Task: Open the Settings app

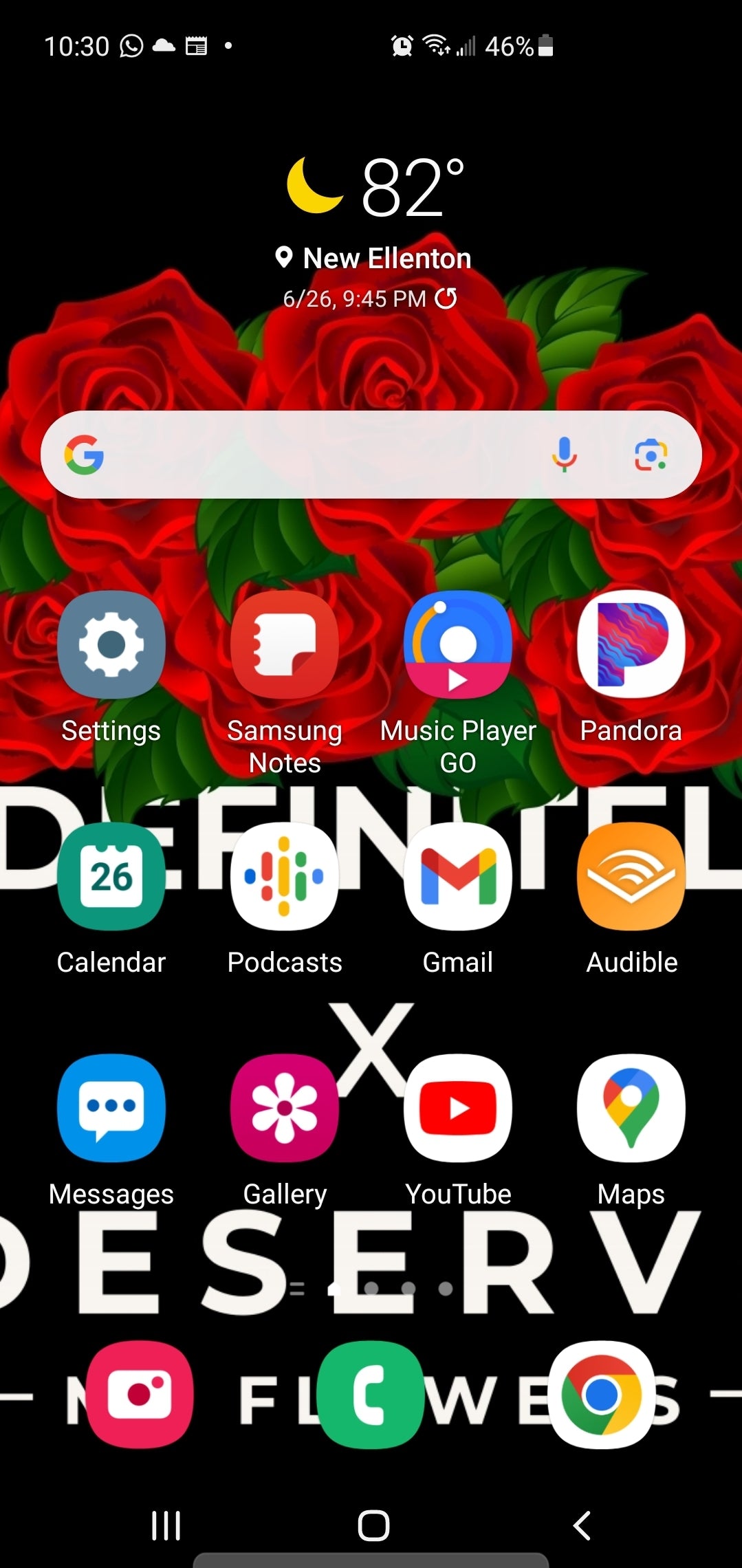Action: click(x=111, y=645)
